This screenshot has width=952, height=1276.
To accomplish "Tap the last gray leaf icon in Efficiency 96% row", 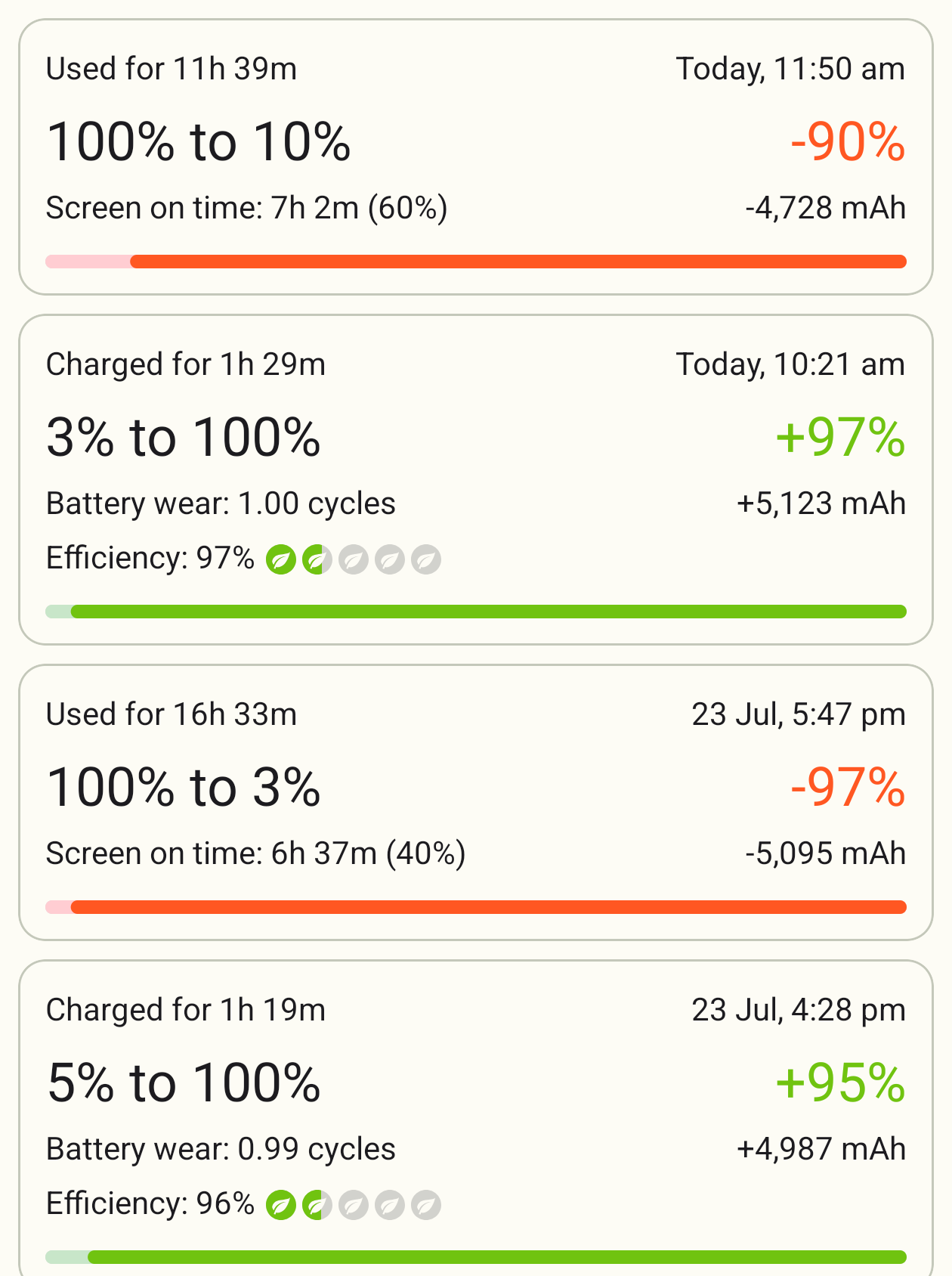I will (x=428, y=1203).
